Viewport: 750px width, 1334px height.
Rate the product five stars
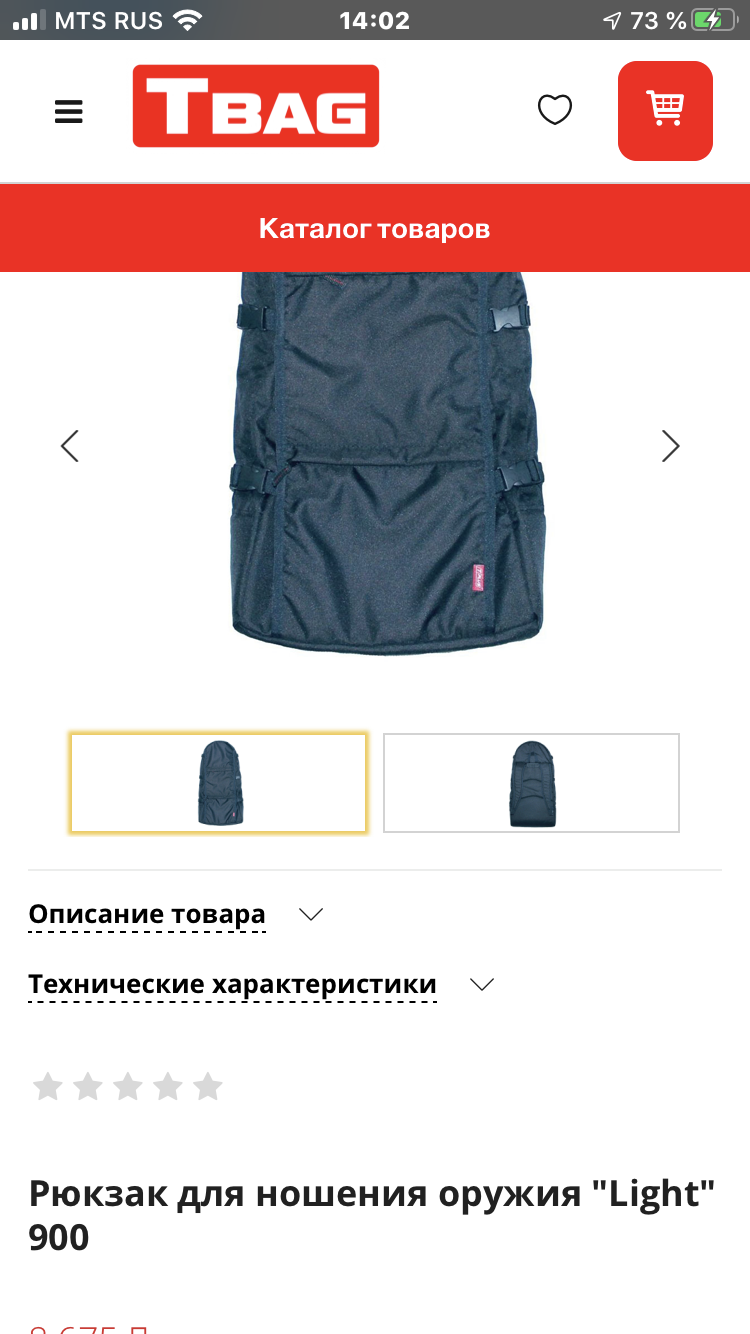[x=208, y=1087]
